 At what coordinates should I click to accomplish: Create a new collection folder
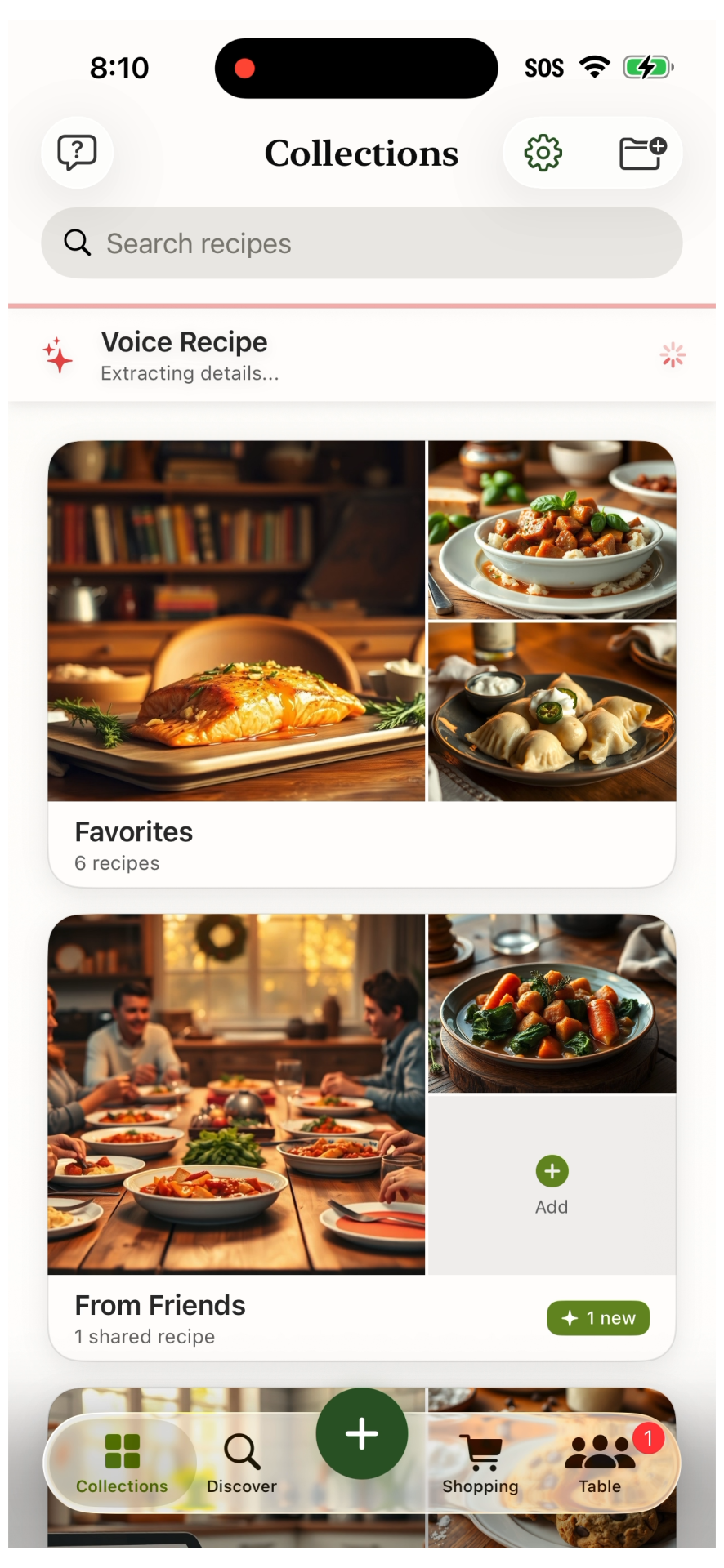pos(642,153)
